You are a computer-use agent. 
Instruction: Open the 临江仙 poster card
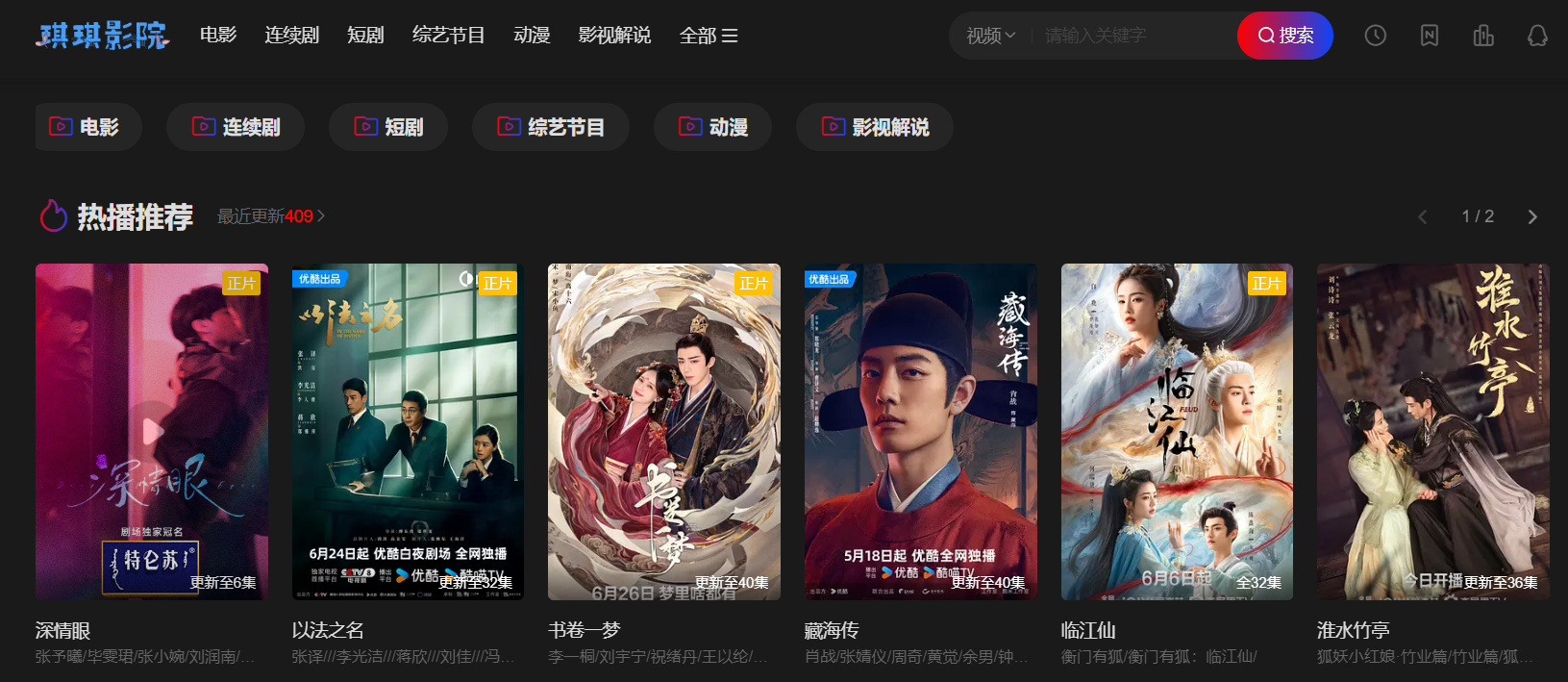[1177, 432]
